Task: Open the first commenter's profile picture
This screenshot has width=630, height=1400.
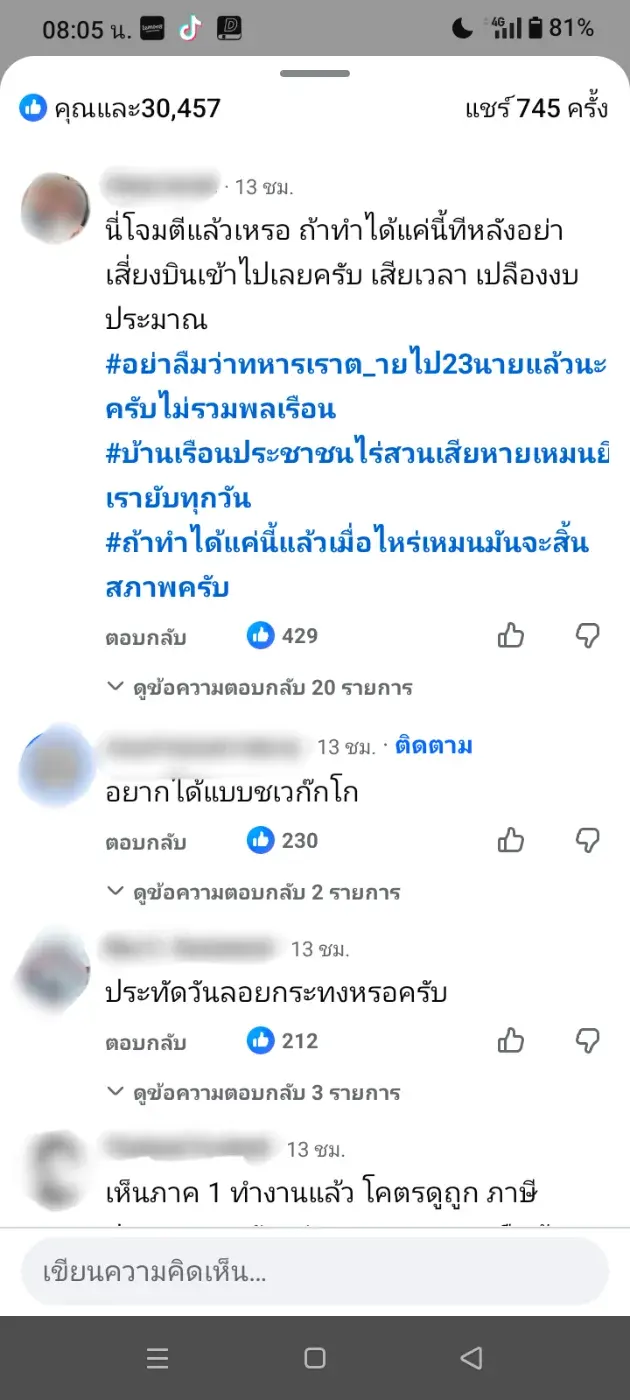Action: [56, 207]
